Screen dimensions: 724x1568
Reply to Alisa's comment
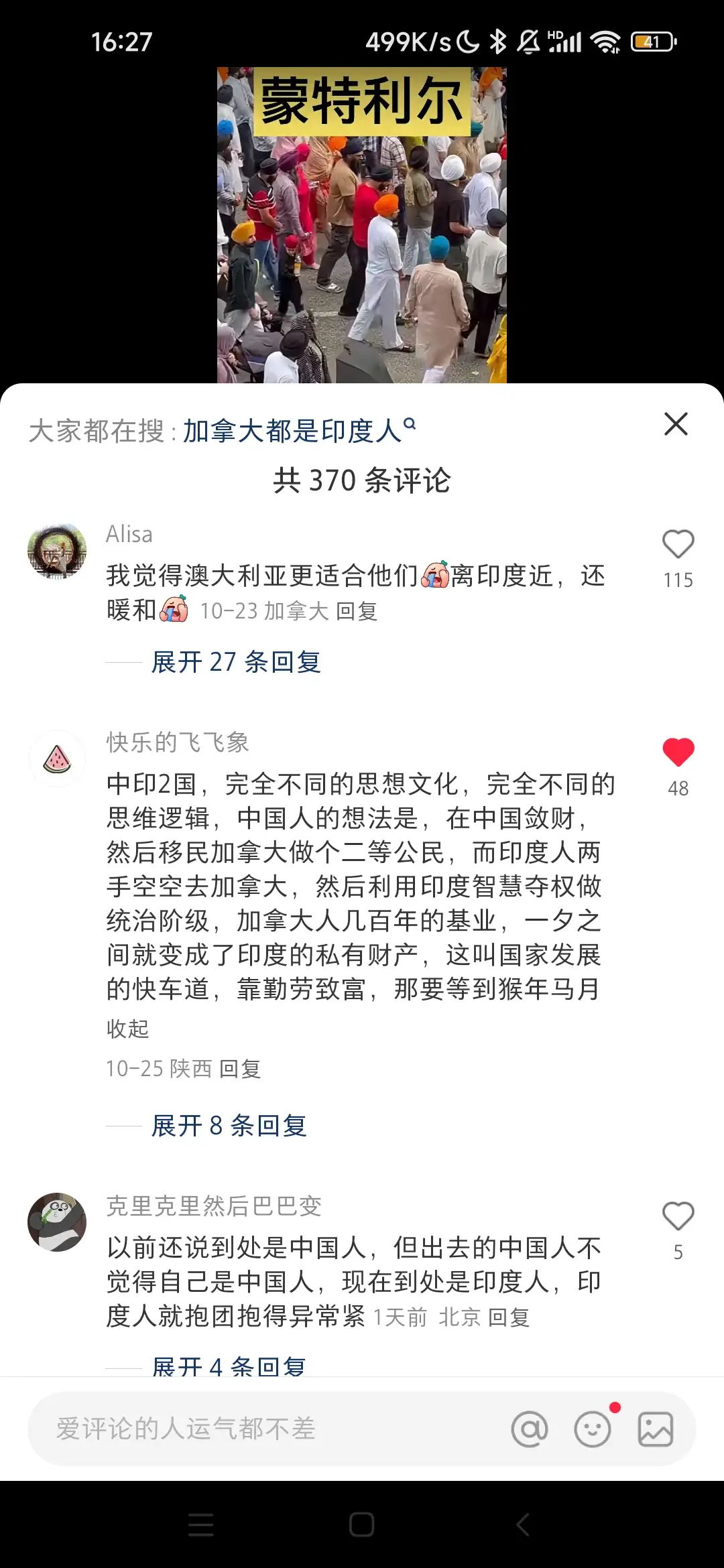pyautogui.click(x=356, y=611)
